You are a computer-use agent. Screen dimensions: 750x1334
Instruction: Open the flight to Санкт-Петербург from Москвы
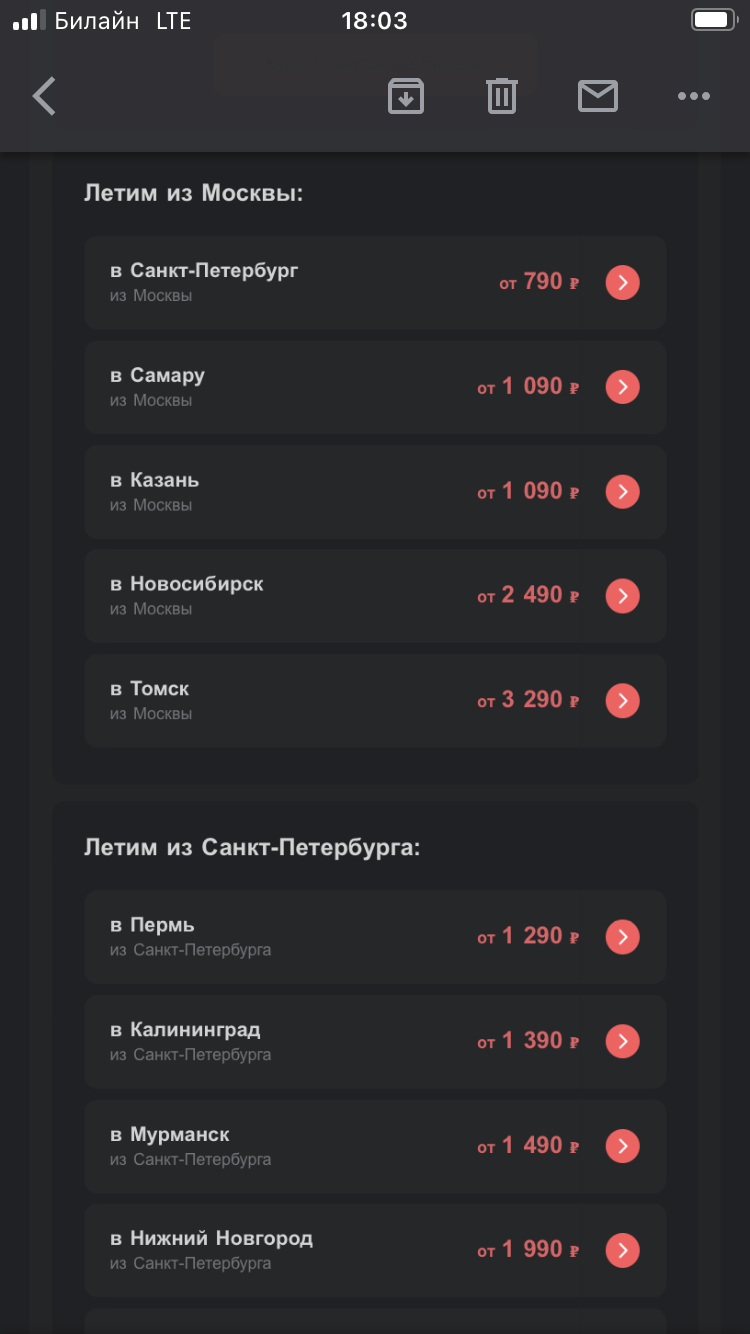(622, 283)
